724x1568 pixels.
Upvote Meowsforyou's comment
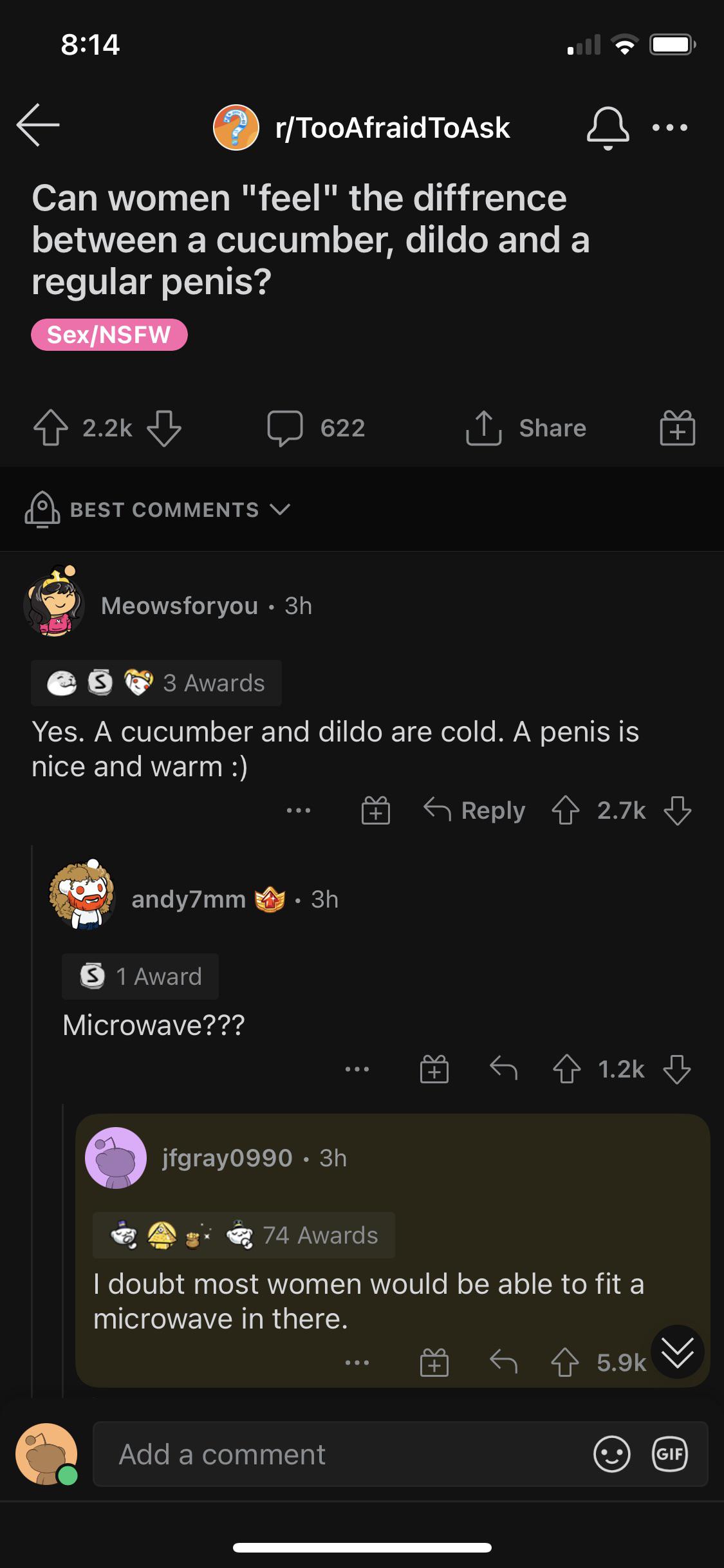(x=566, y=810)
